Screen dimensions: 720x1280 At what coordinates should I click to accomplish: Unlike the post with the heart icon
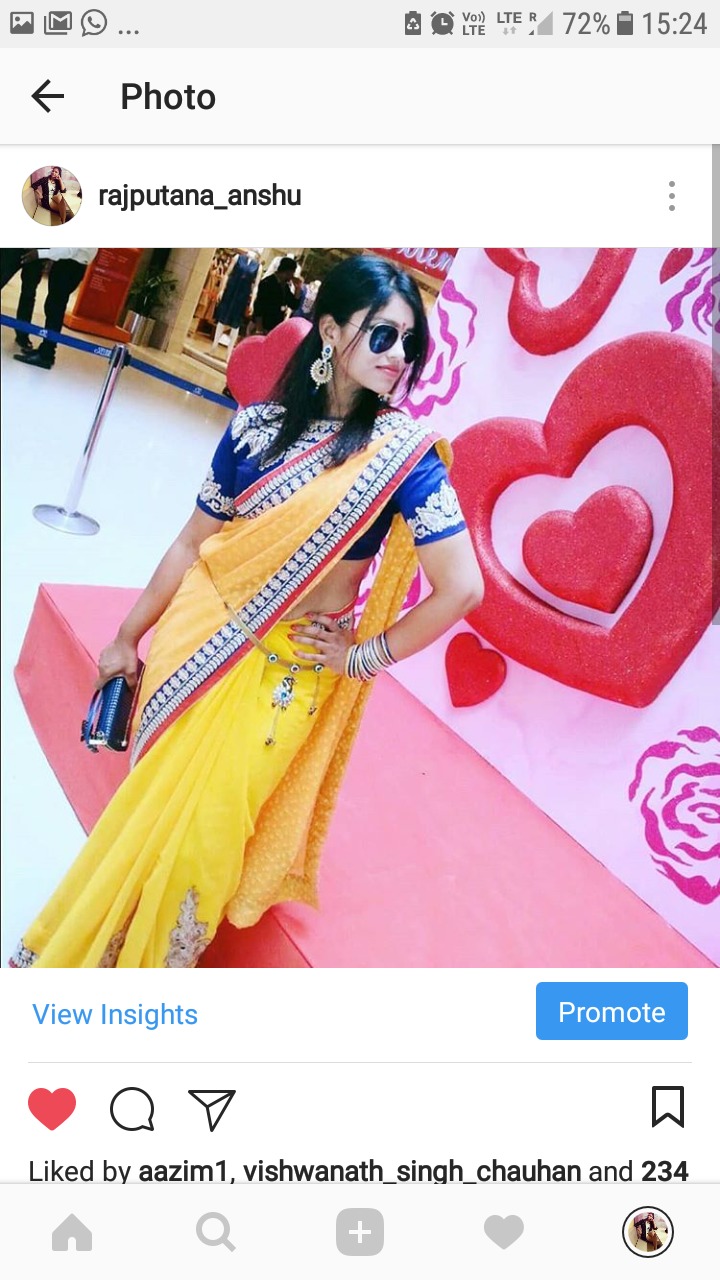pos(52,1109)
